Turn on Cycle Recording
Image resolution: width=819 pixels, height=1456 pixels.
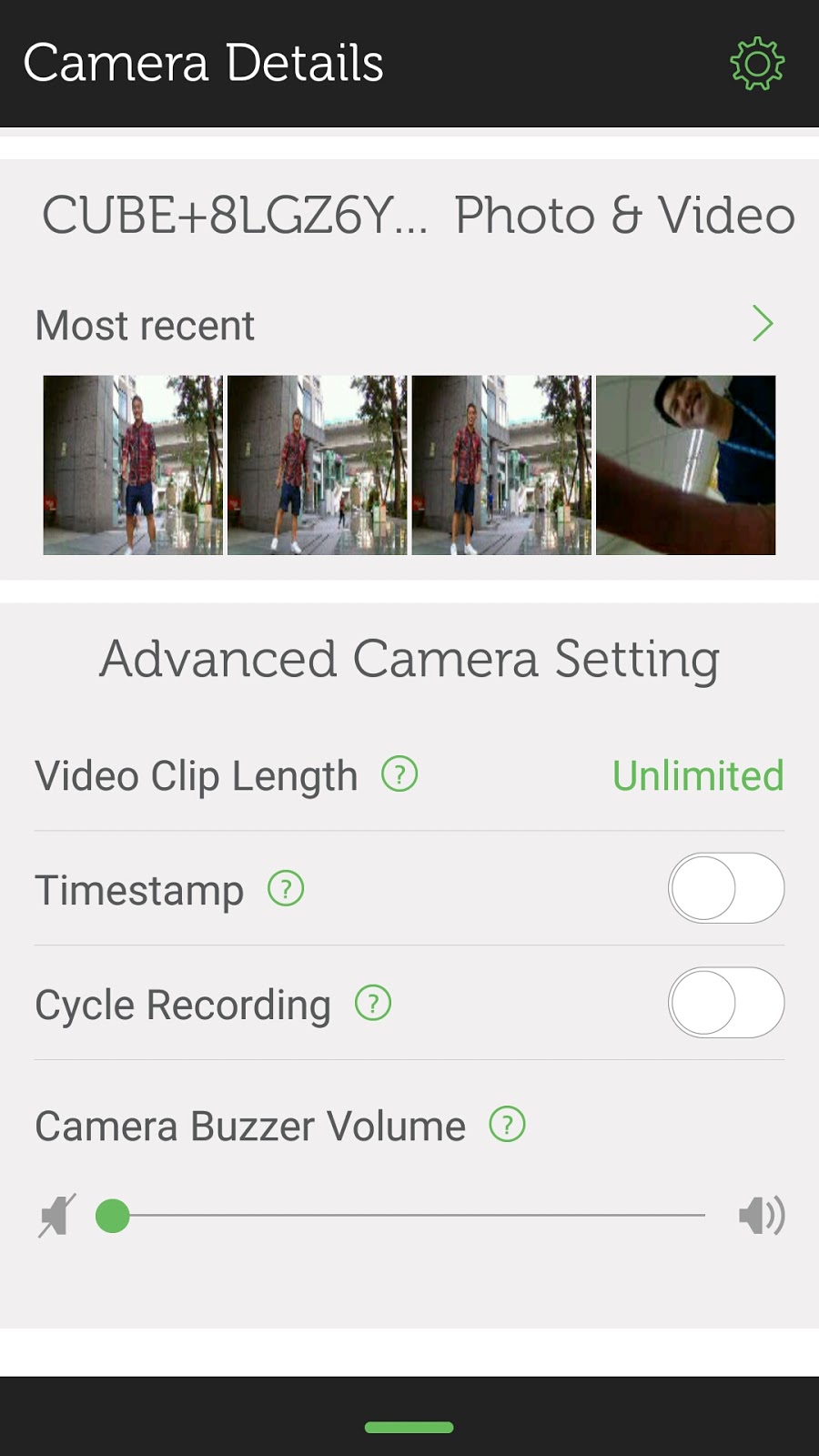tap(726, 1003)
